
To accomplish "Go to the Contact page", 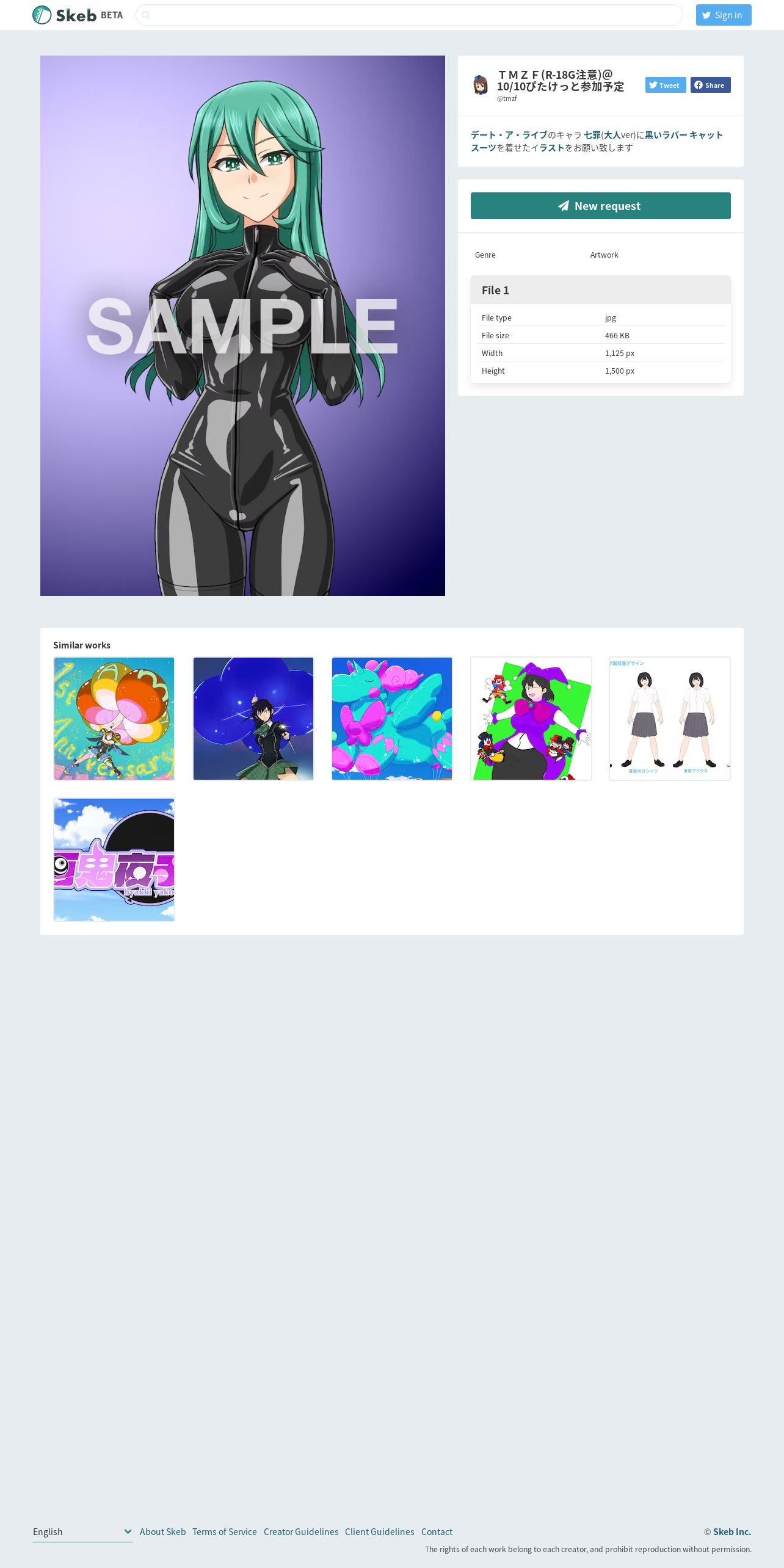I will (x=437, y=1531).
